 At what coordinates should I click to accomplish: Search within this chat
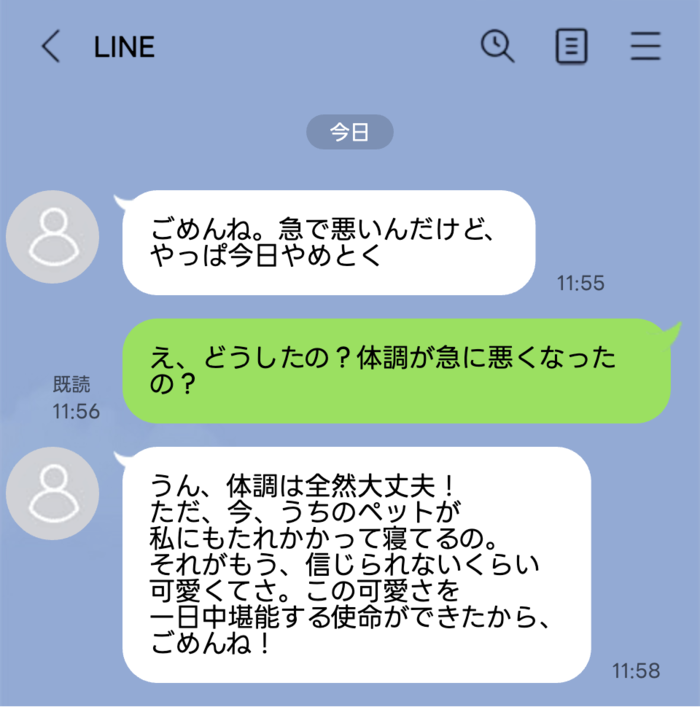point(497,46)
